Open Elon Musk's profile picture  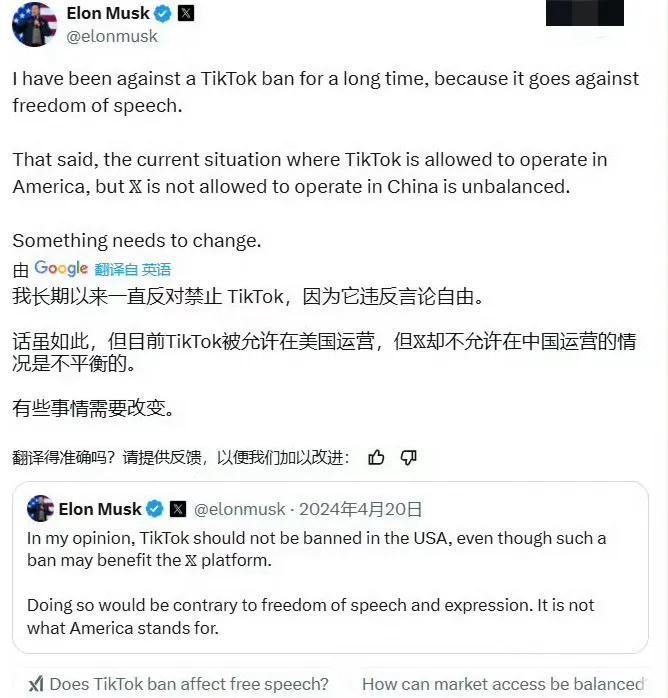[x=33, y=24]
